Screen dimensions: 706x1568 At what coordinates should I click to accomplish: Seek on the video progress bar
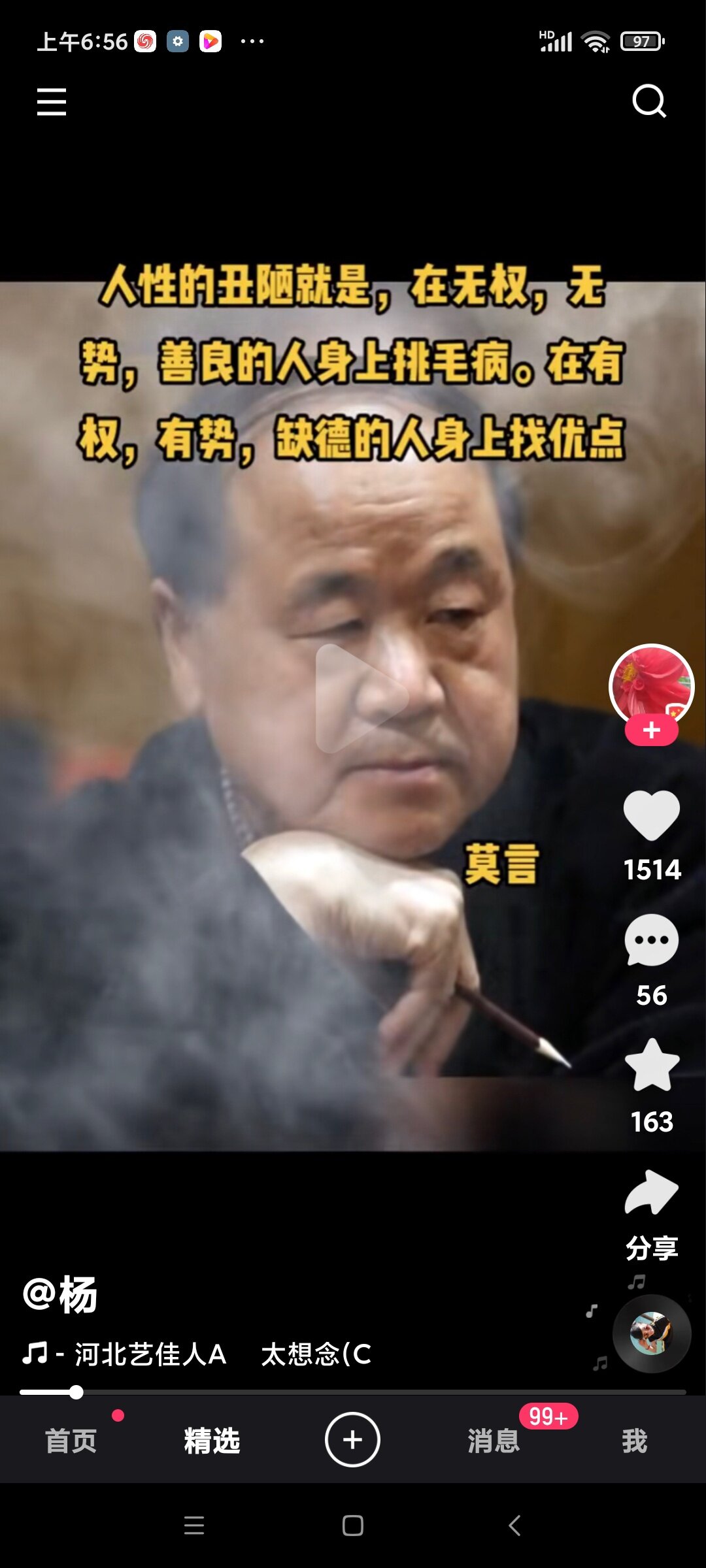coord(353,1392)
